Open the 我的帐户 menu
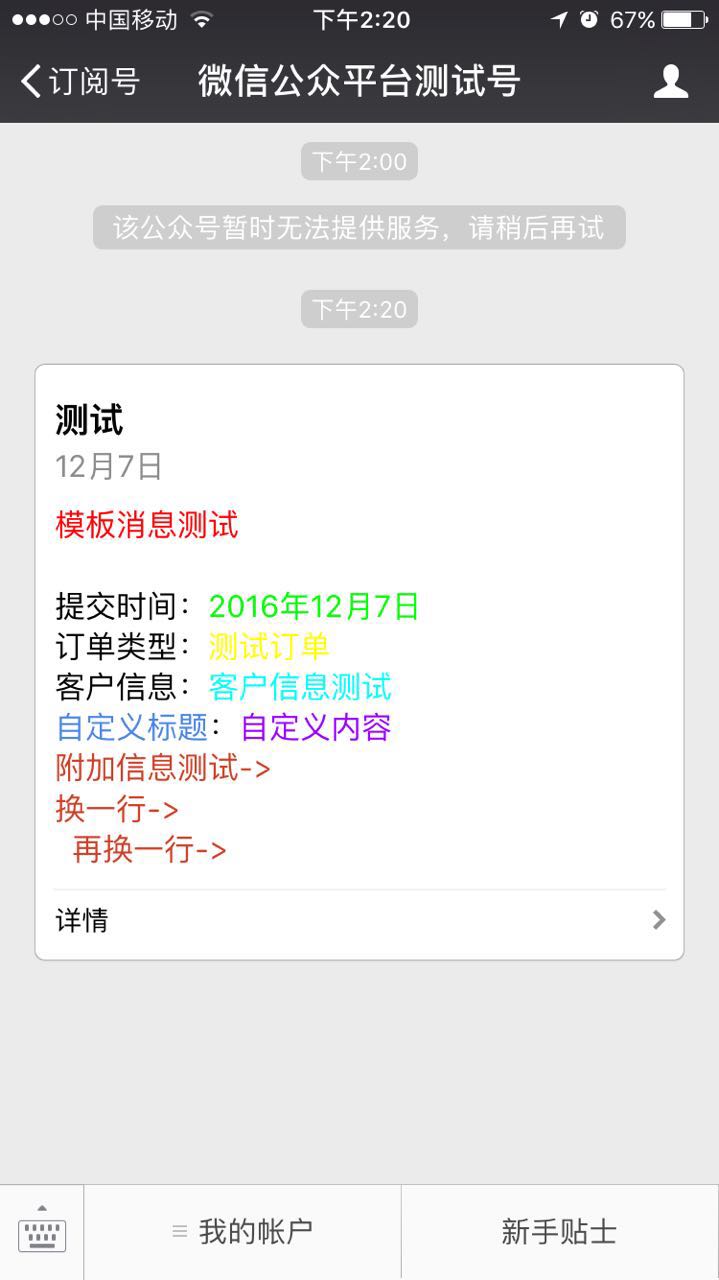This screenshot has width=719, height=1280. click(x=243, y=1231)
